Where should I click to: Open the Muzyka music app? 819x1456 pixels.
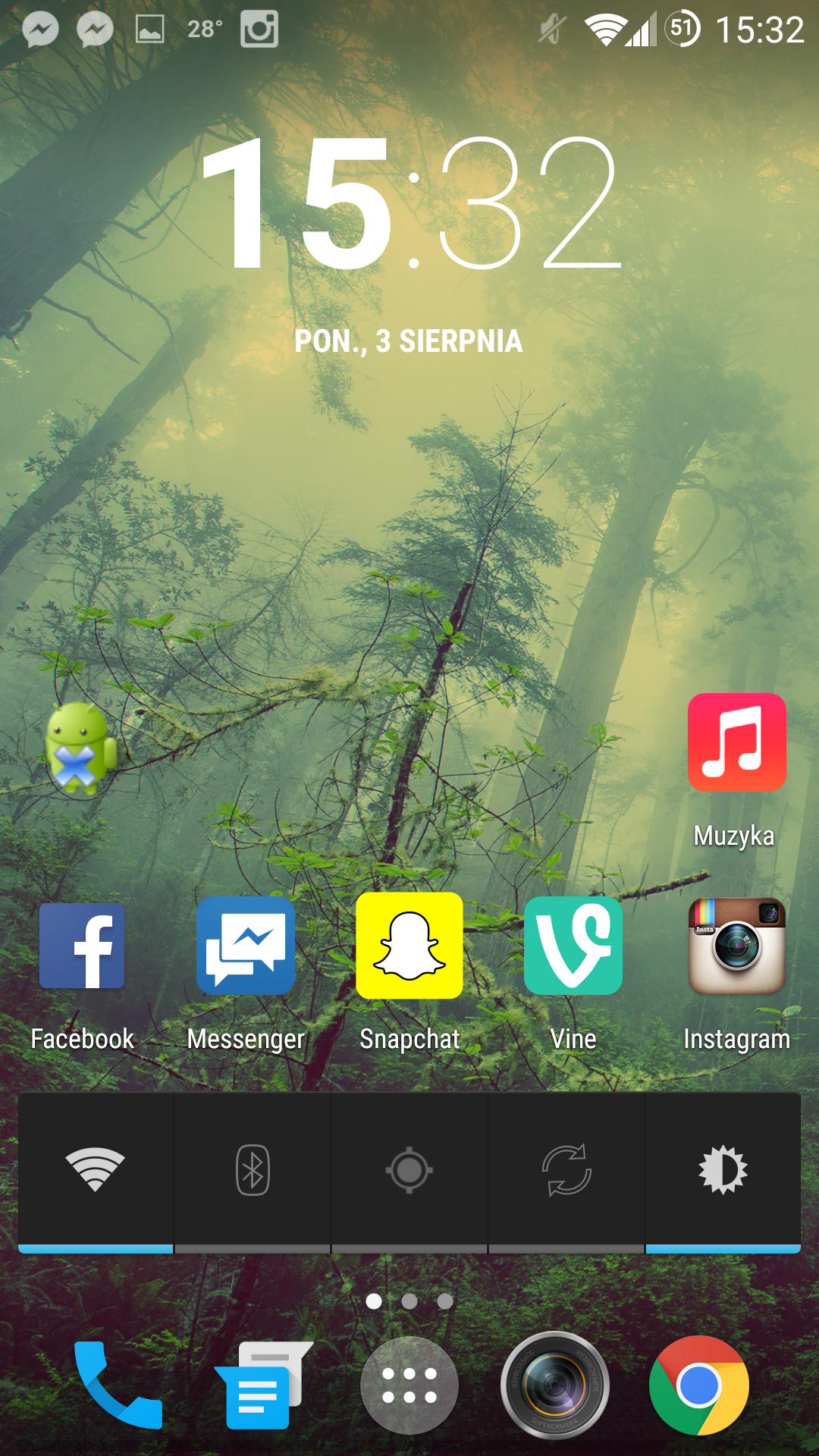point(736,742)
